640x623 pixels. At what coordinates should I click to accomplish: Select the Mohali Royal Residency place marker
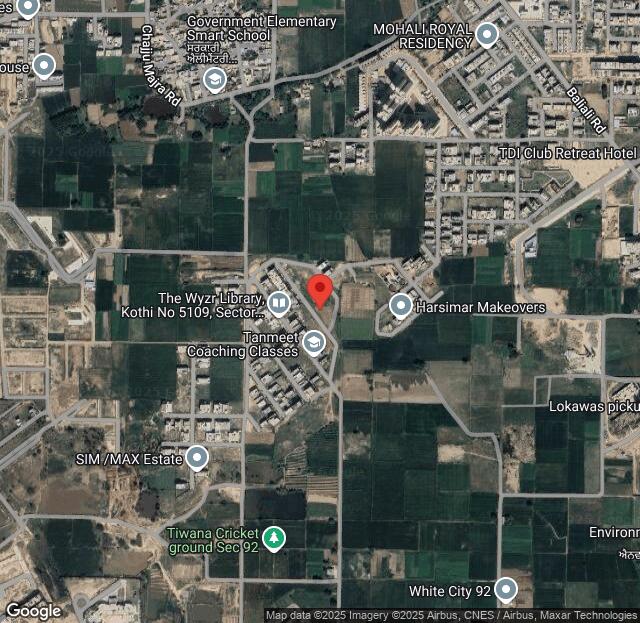pos(487,35)
